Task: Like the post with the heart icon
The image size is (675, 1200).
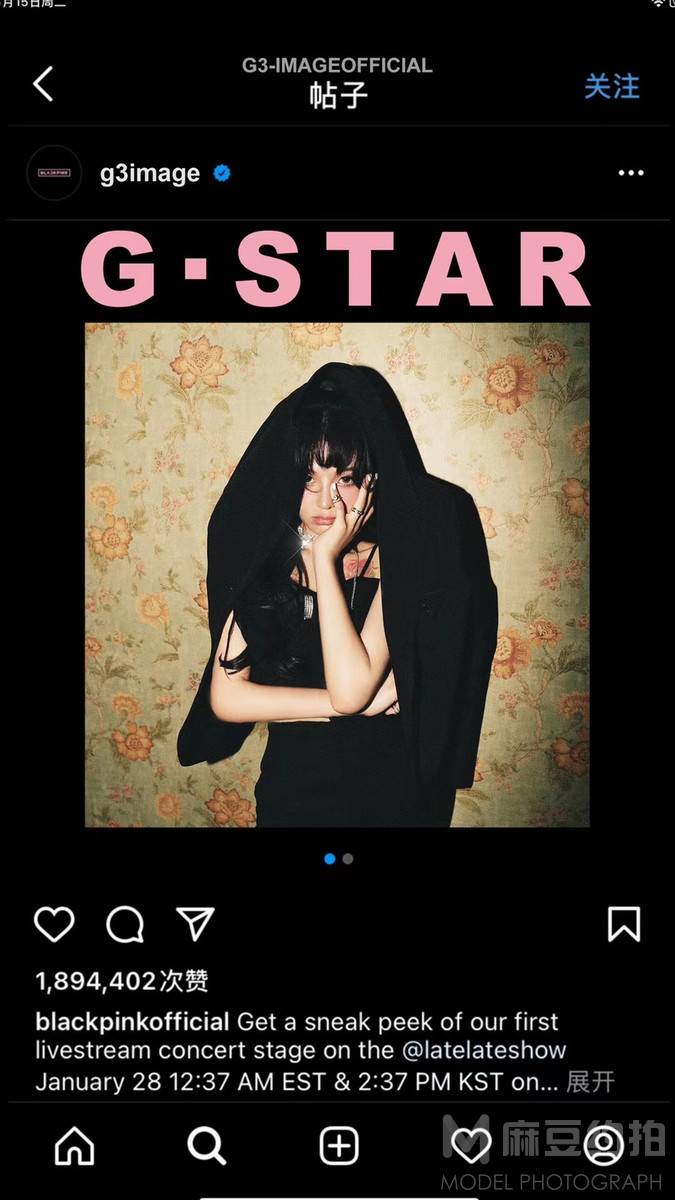Action: [x=54, y=924]
